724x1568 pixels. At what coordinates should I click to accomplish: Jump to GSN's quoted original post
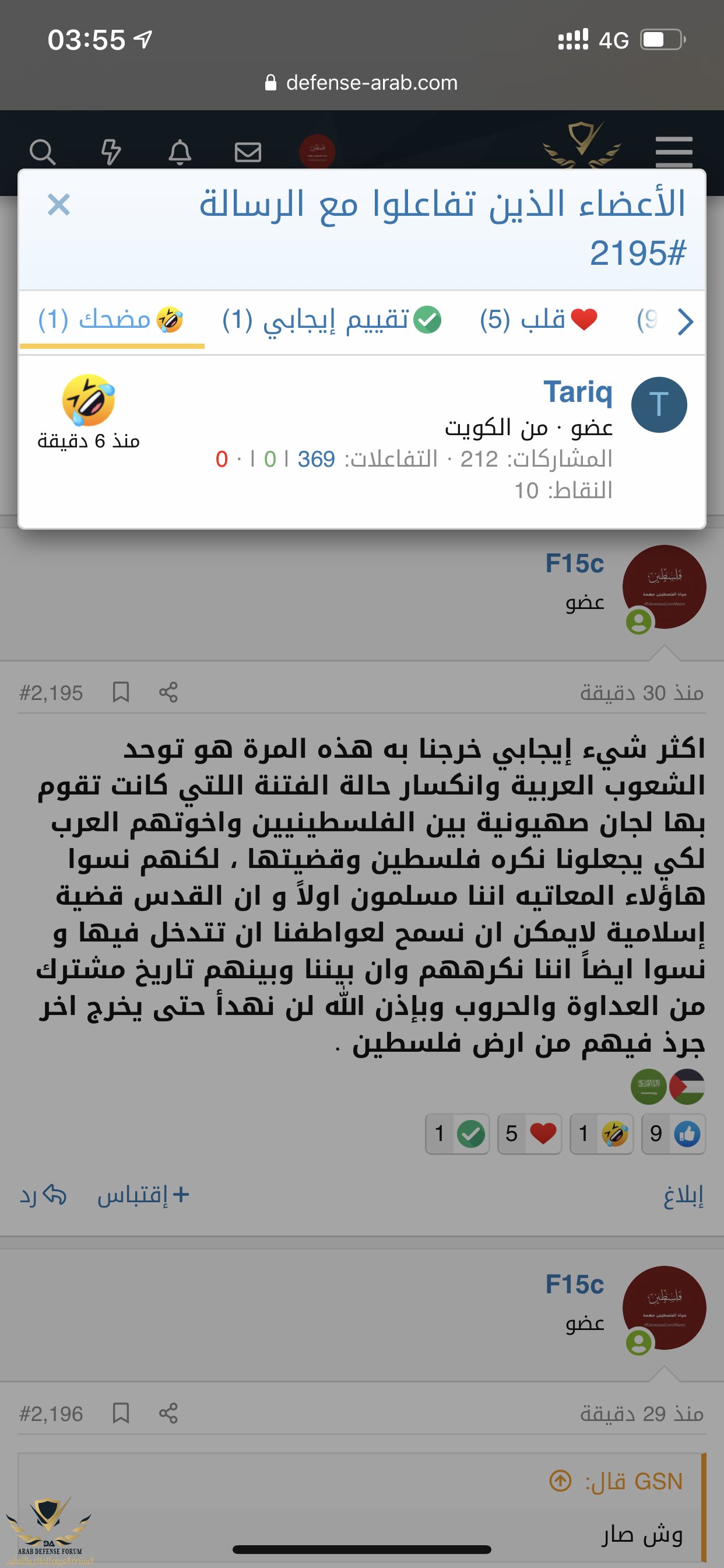pyautogui.click(x=560, y=1480)
